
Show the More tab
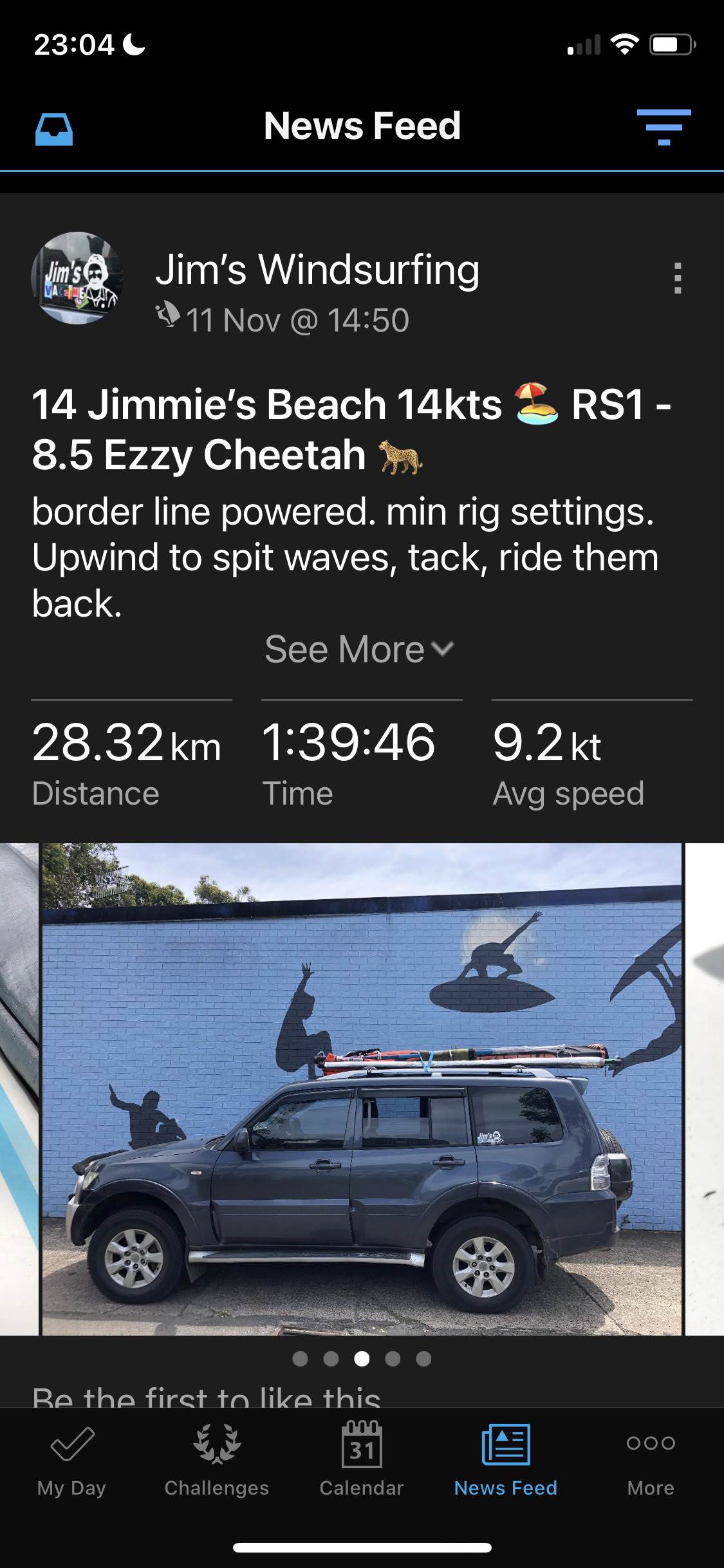[651, 1460]
